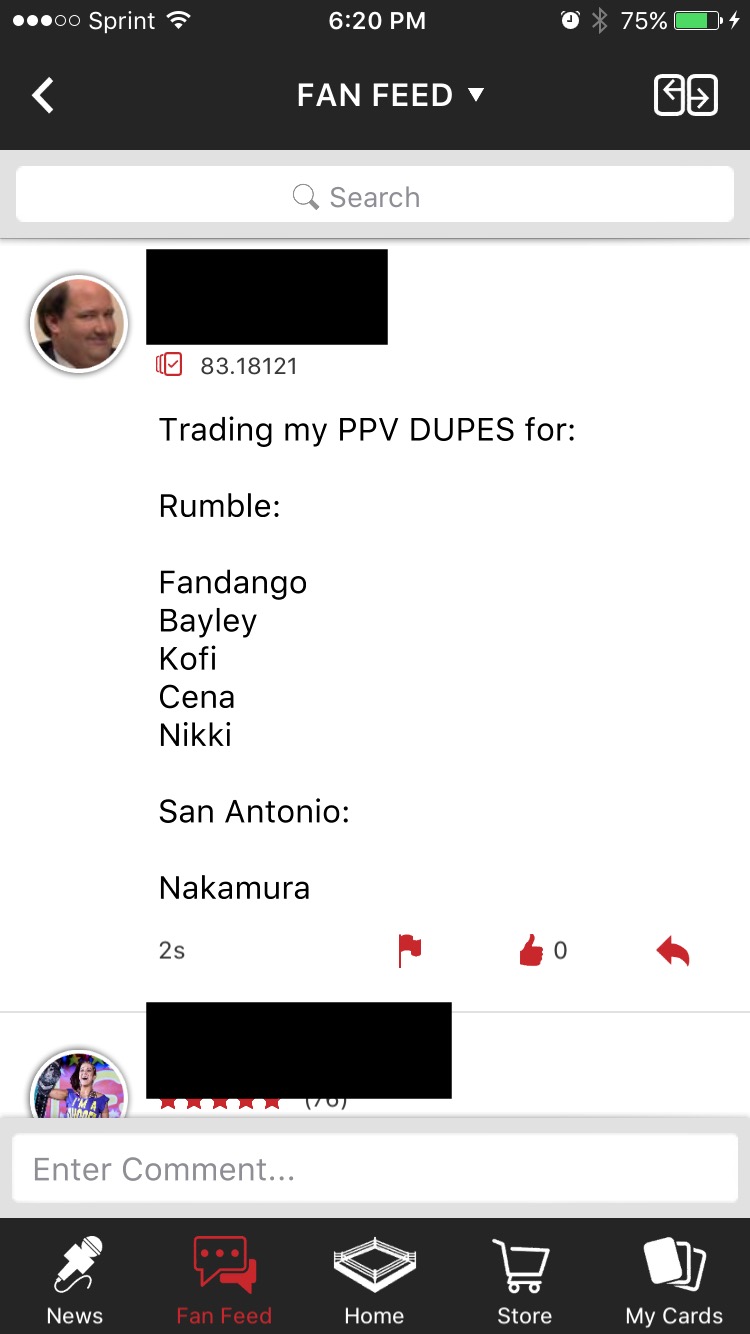Image resolution: width=750 pixels, height=1334 pixels.
Task: Tap the Enter Comment field
Action: (x=375, y=1168)
